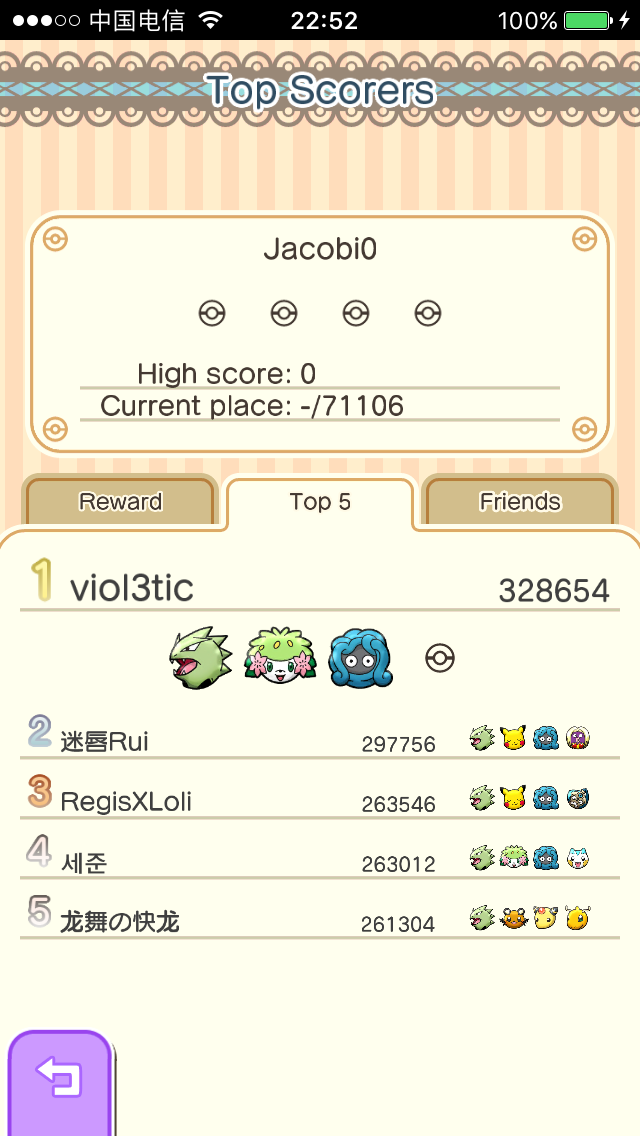The image size is (640, 1136).
Task: Open RegisXLoli's ranking entry
Action: 320,800
